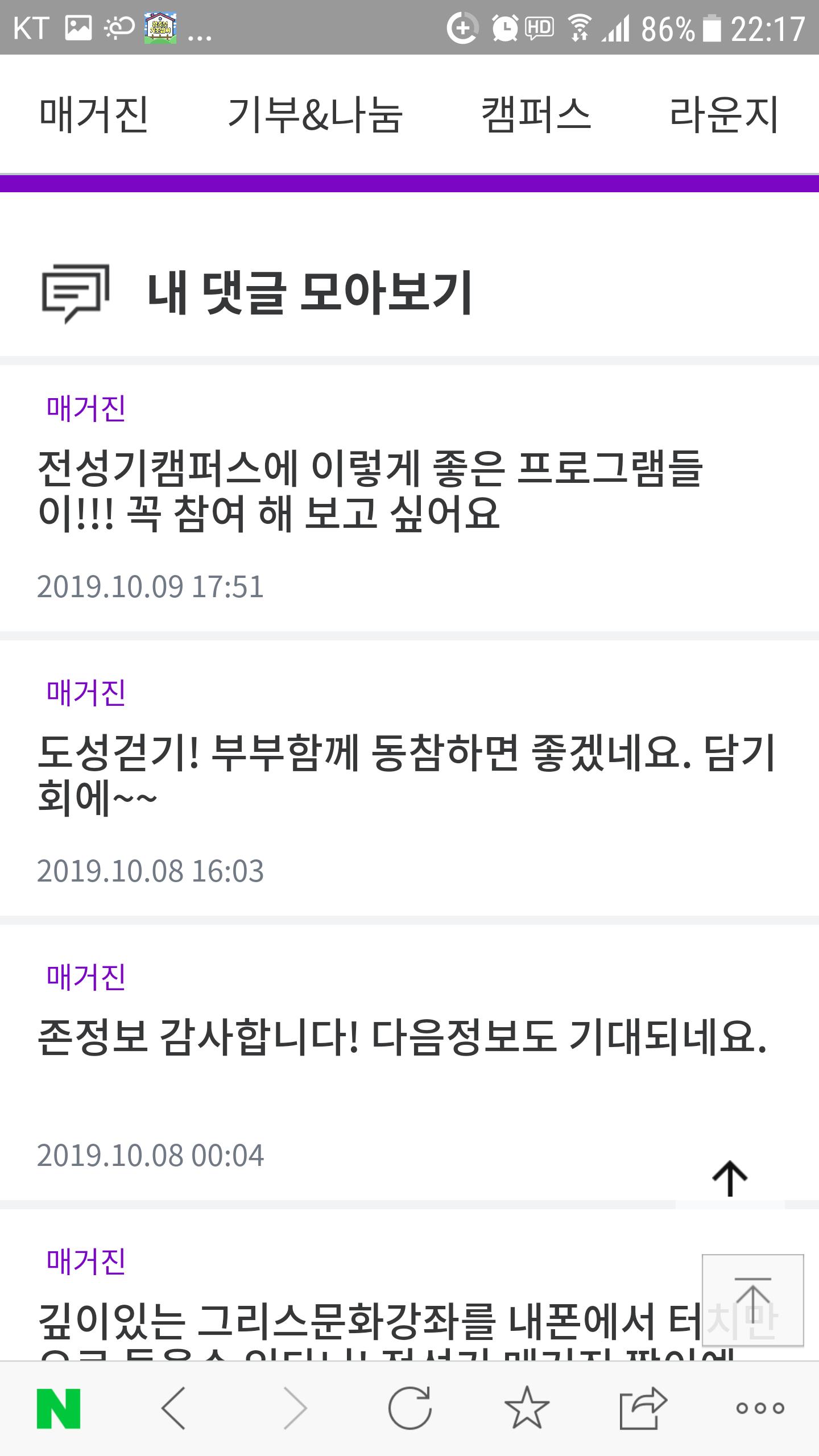Bookmark this page with the star
The width and height of the screenshot is (819, 1456).
point(527,1409)
